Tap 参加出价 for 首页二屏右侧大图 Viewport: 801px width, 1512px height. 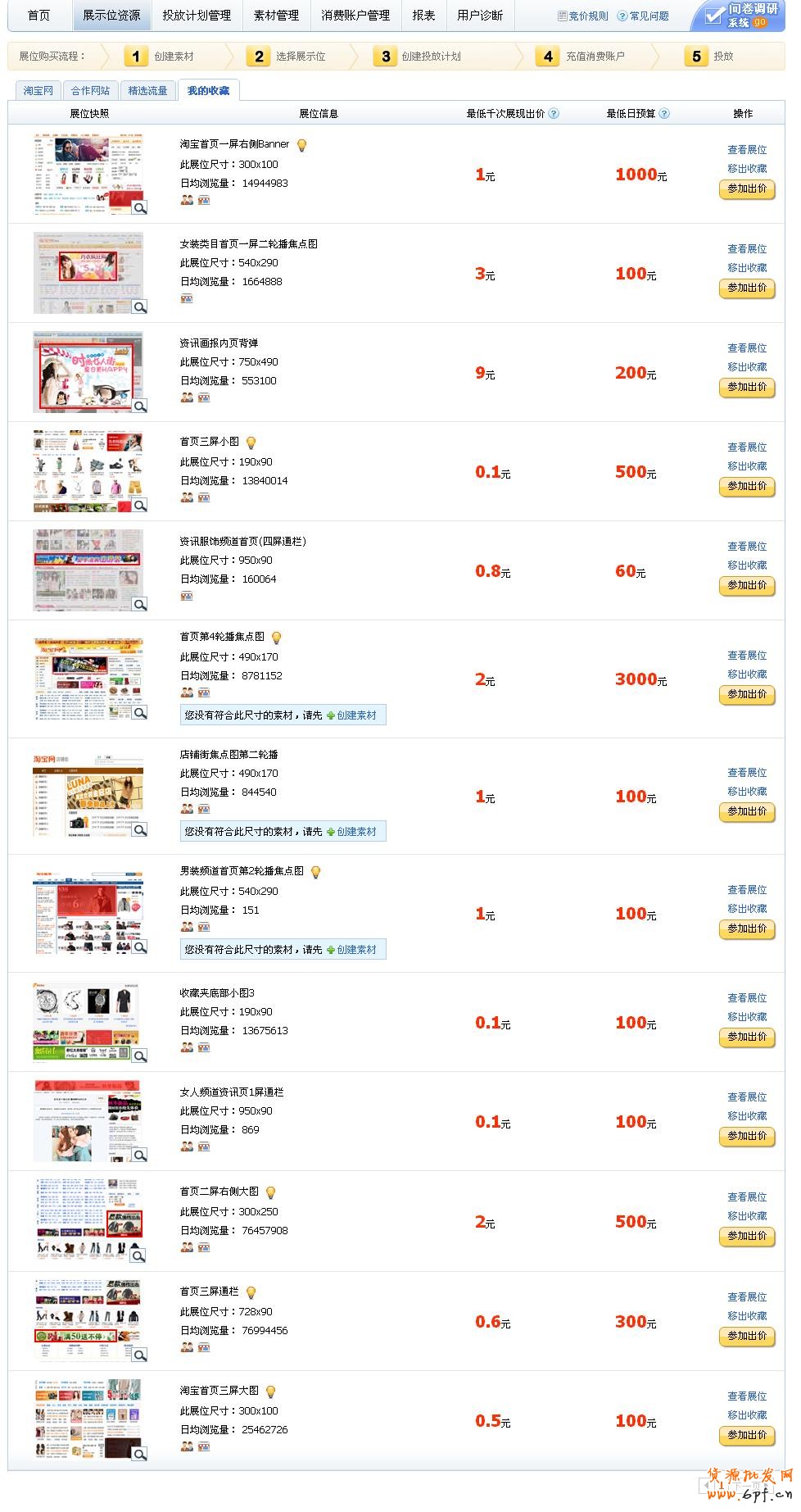747,1237
